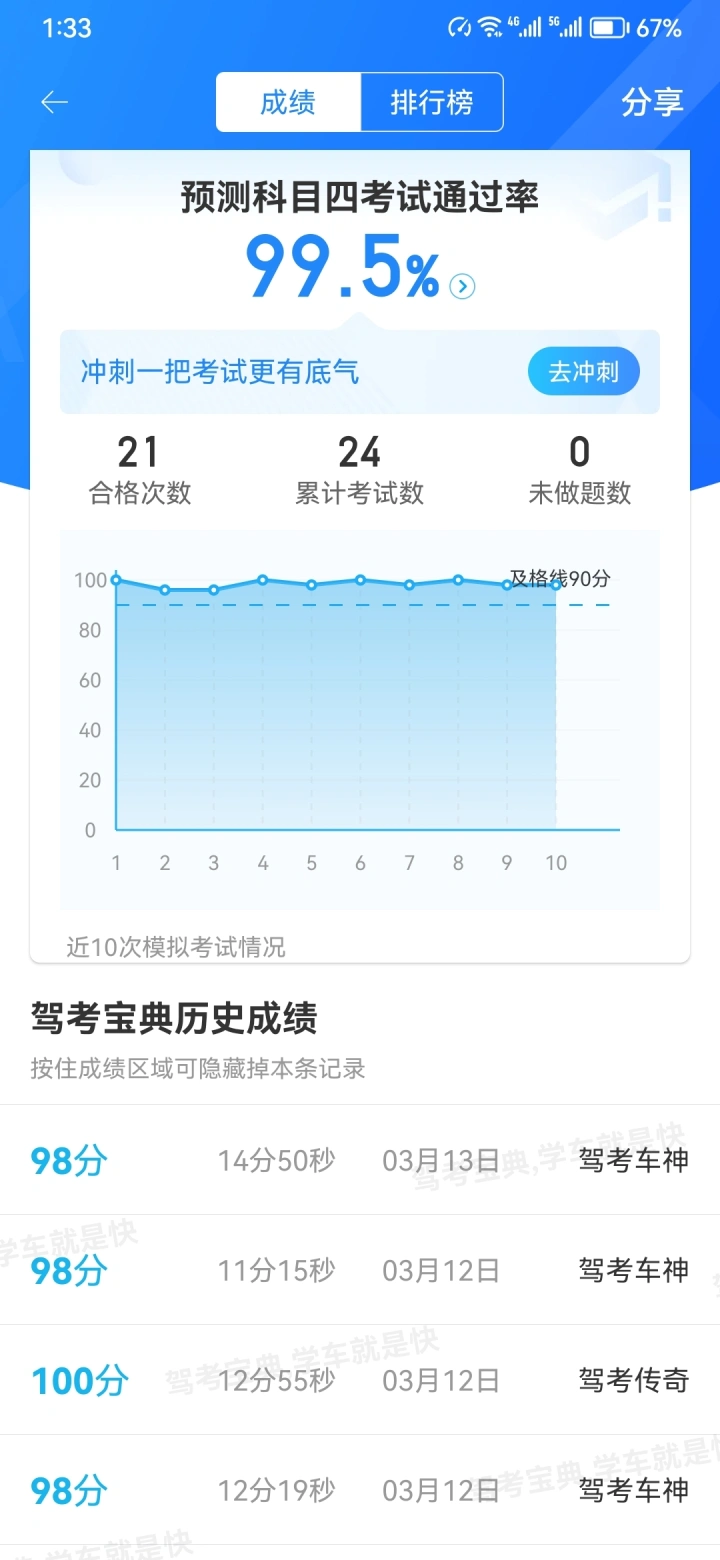
Task: Select the 成绩 tab
Action: [x=288, y=102]
